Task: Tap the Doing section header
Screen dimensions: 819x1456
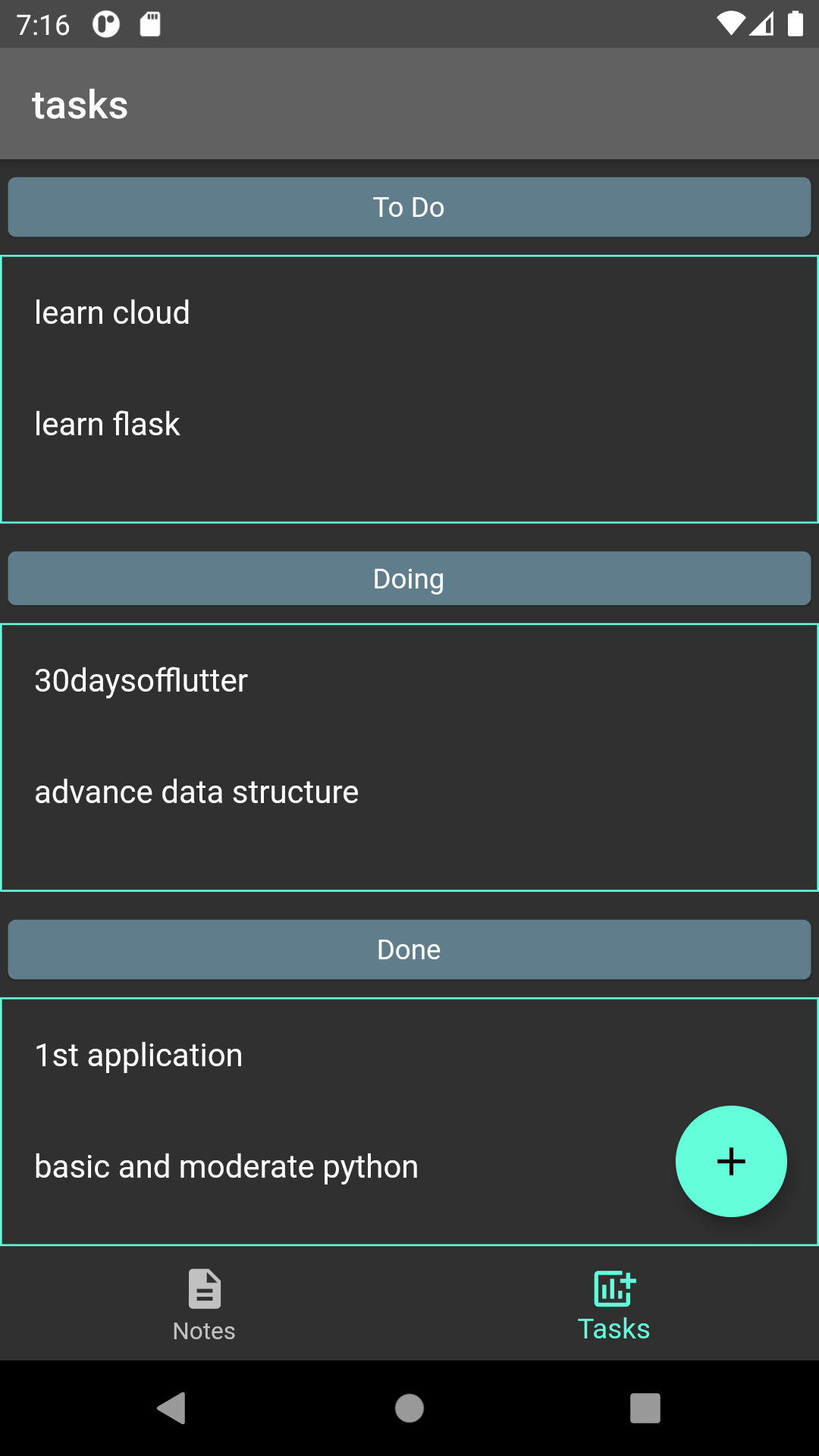Action: (x=409, y=579)
